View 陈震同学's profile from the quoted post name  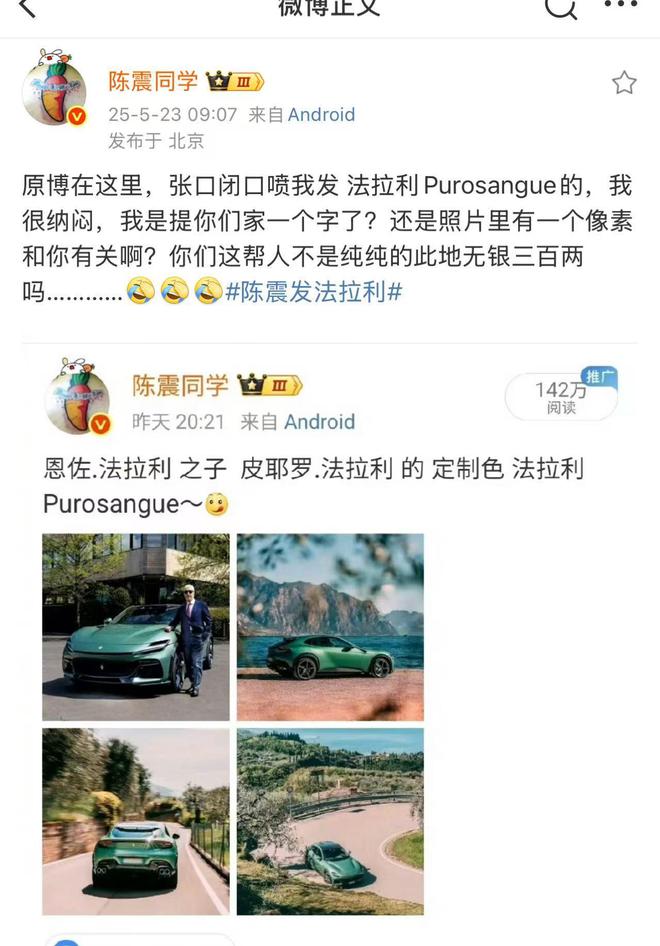180,386
